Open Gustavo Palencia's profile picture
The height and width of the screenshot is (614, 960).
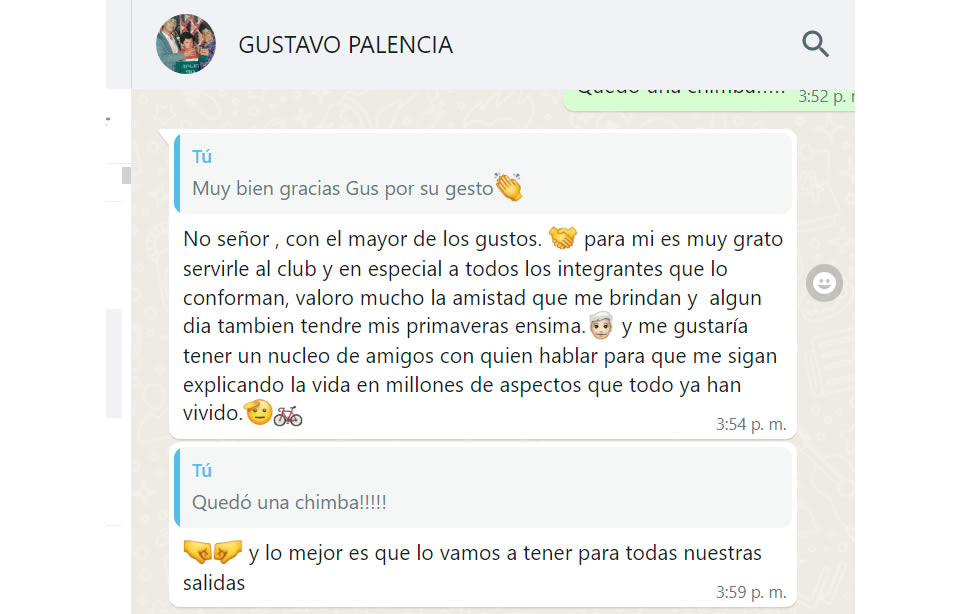click(186, 44)
